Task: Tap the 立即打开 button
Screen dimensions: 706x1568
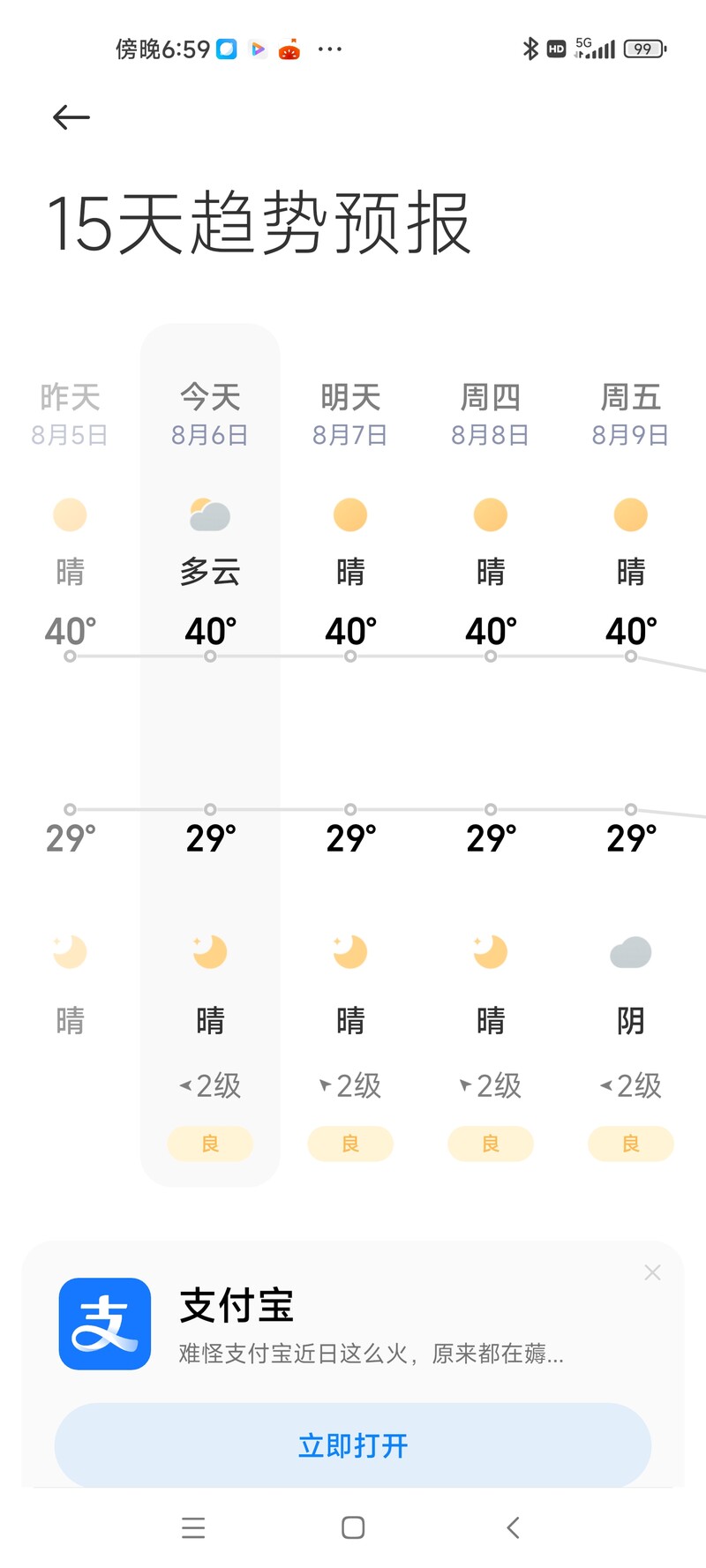Action: click(x=353, y=1445)
